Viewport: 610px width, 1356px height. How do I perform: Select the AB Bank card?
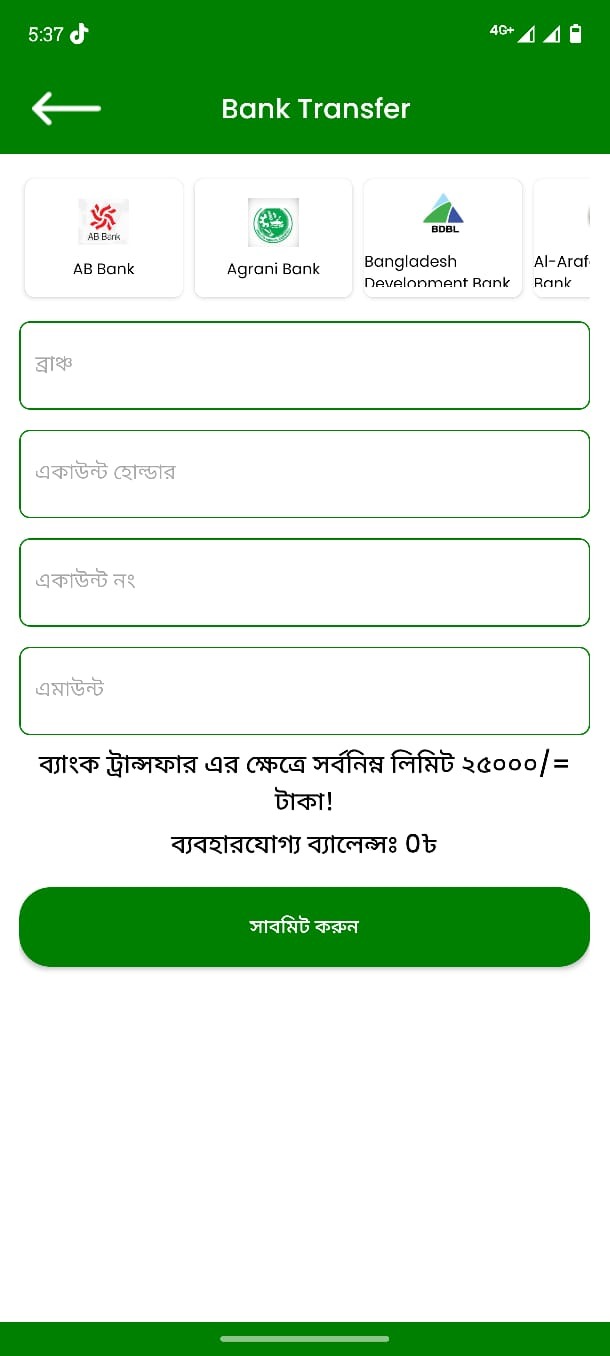(104, 238)
